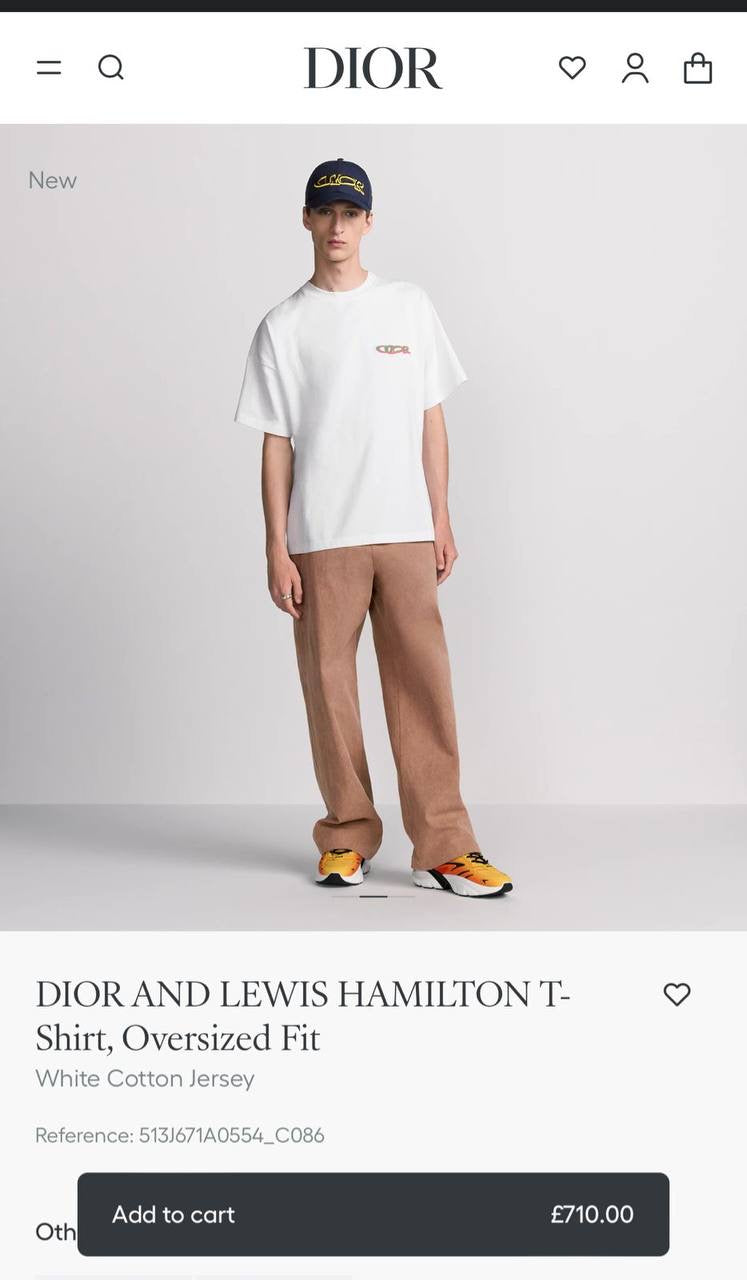The width and height of the screenshot is (747, 1280).
Task: Go to Dior homepage via logo
Action: (x=373, y=68)
